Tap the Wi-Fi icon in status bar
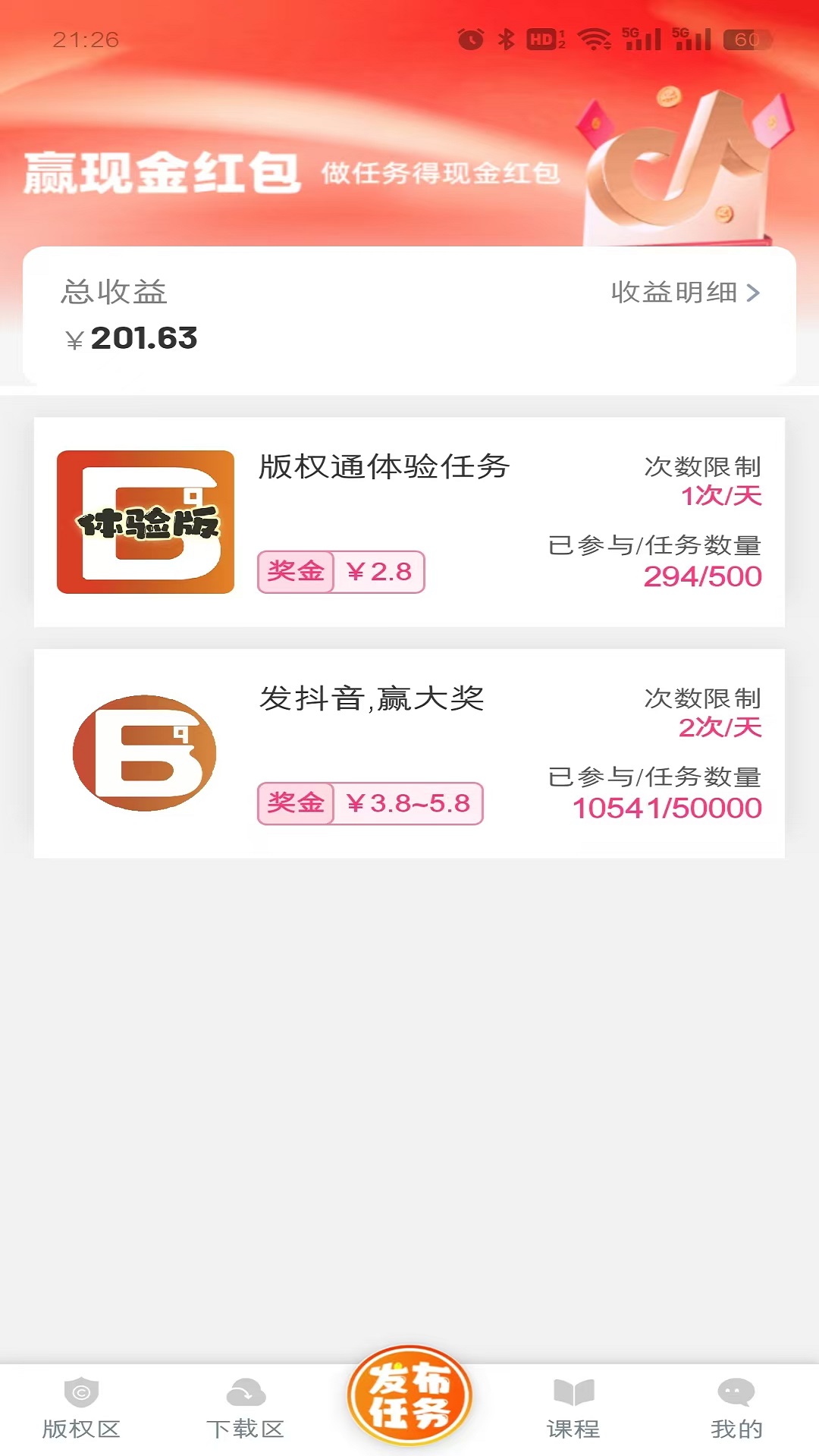The width and height of the screenshot is (819, 1456). [595, 40]
